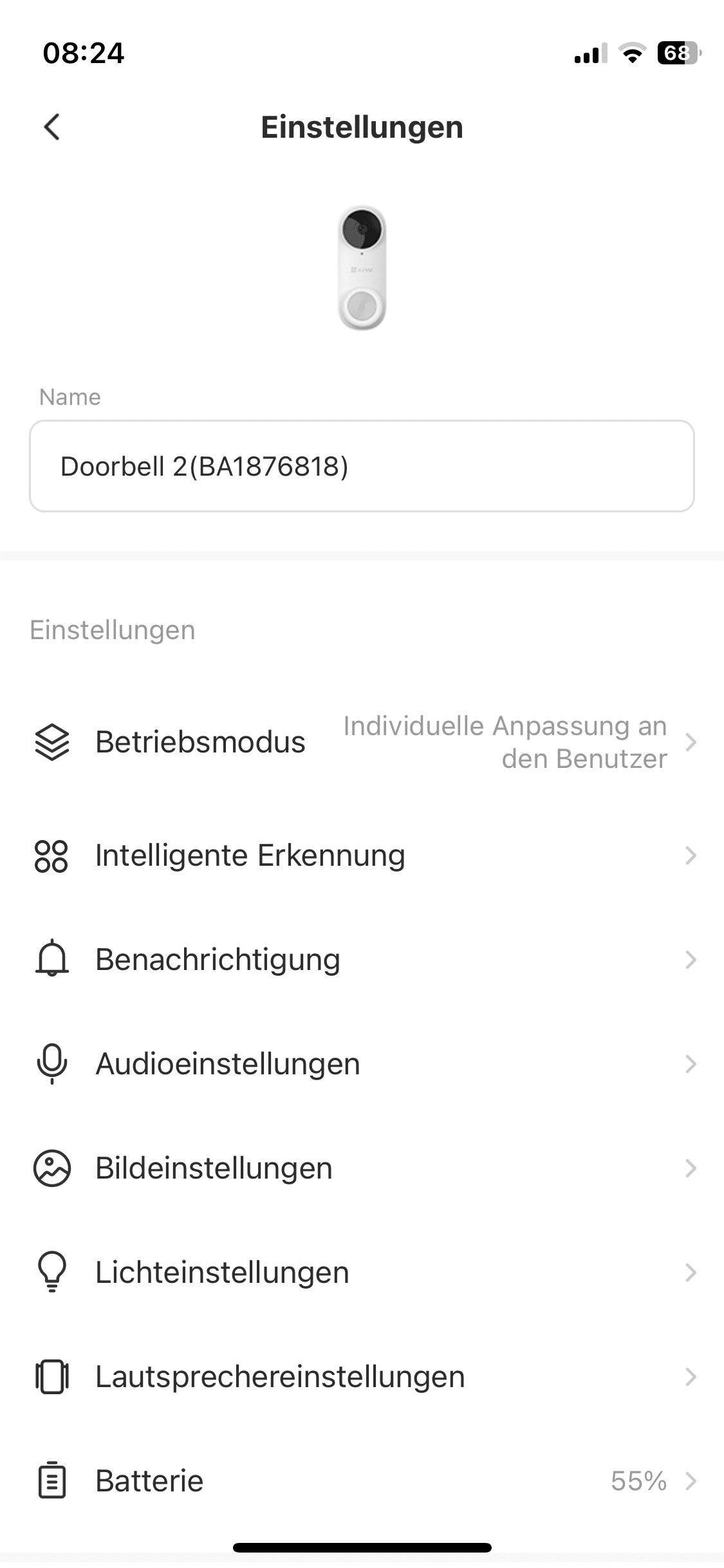
Task: Open Intelligente Erkennung
Action: tap(362, 856)
